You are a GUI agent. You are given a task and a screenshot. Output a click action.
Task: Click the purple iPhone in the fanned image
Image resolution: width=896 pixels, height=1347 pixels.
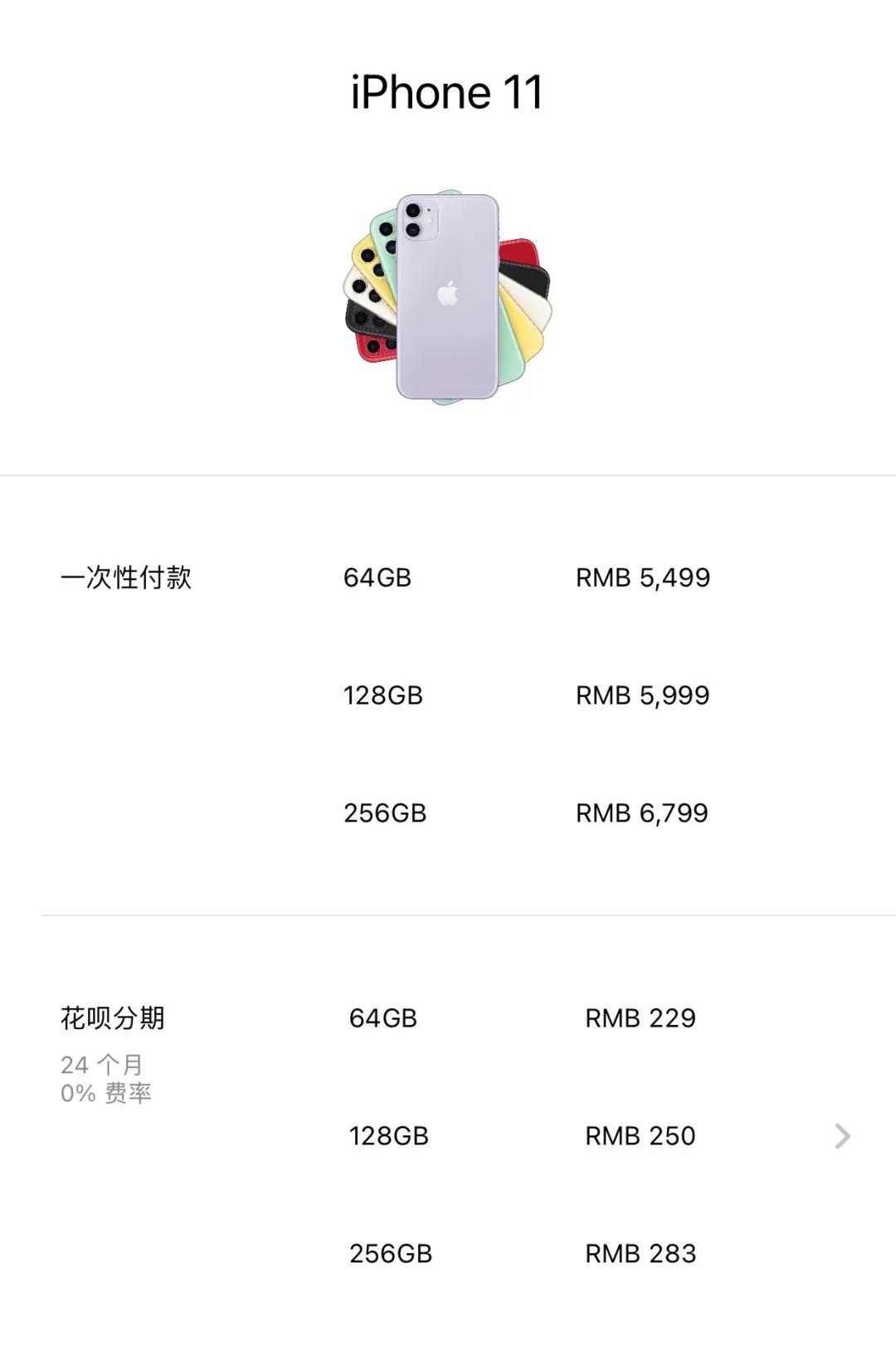click(x=448, y=332)
